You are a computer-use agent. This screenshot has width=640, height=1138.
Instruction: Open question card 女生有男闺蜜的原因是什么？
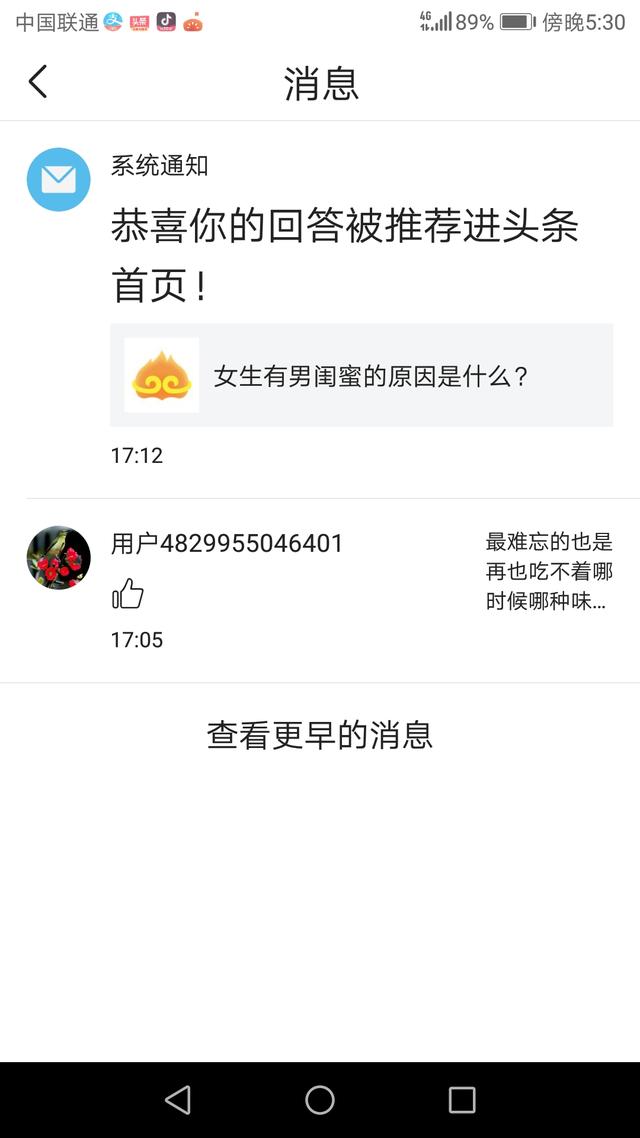point(361,376)
